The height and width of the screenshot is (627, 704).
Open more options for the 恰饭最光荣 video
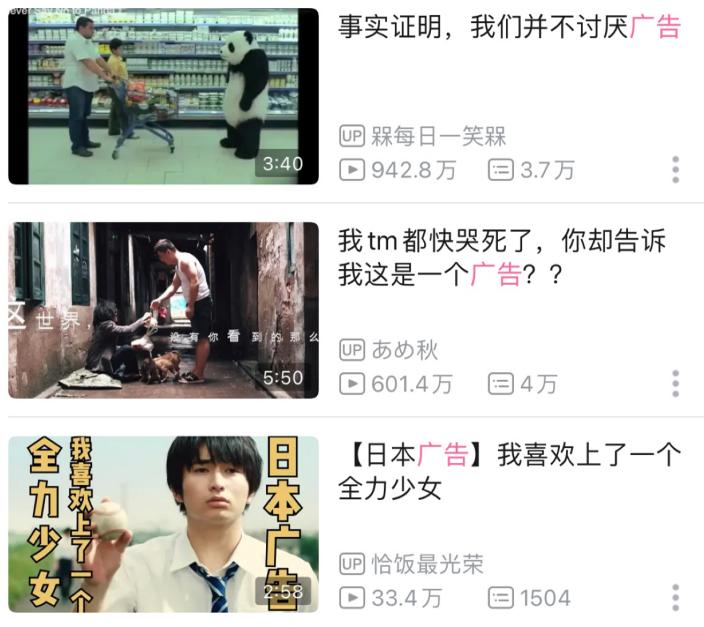pos(675,598)
